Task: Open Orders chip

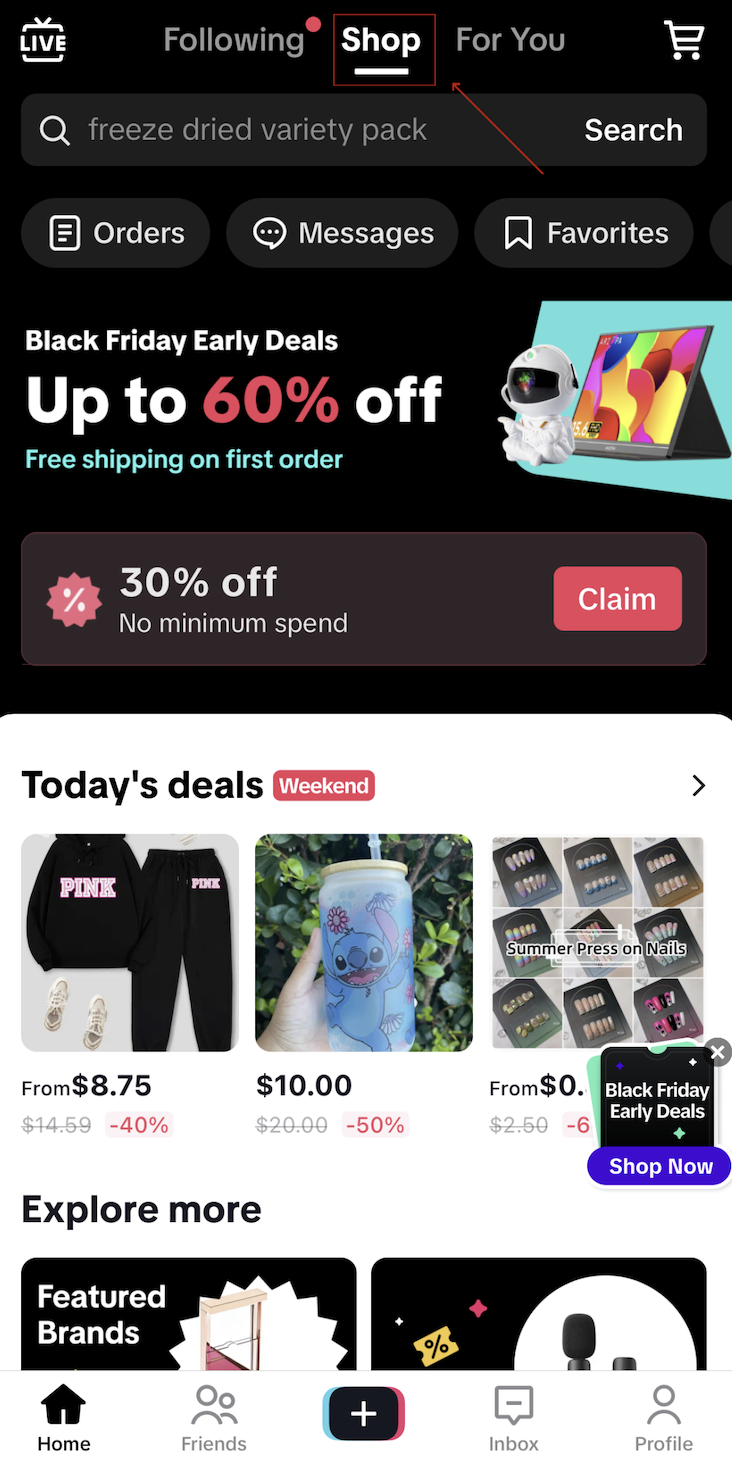Action: [x=116, y=233]
